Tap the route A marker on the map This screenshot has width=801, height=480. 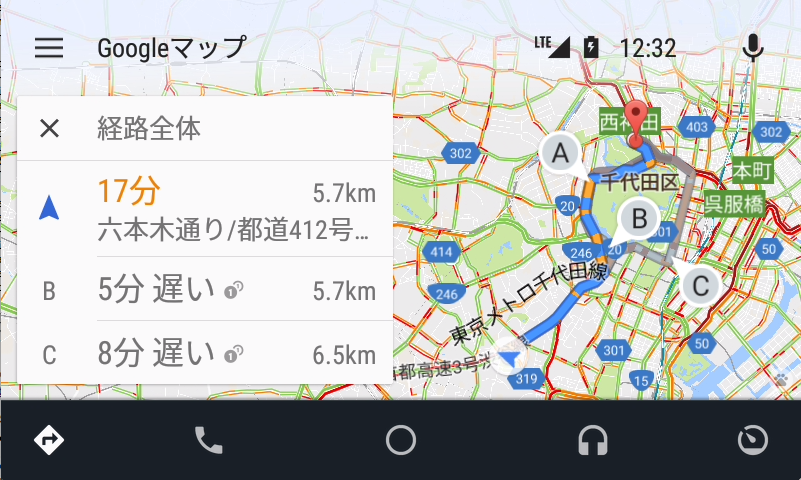point(560,153)
